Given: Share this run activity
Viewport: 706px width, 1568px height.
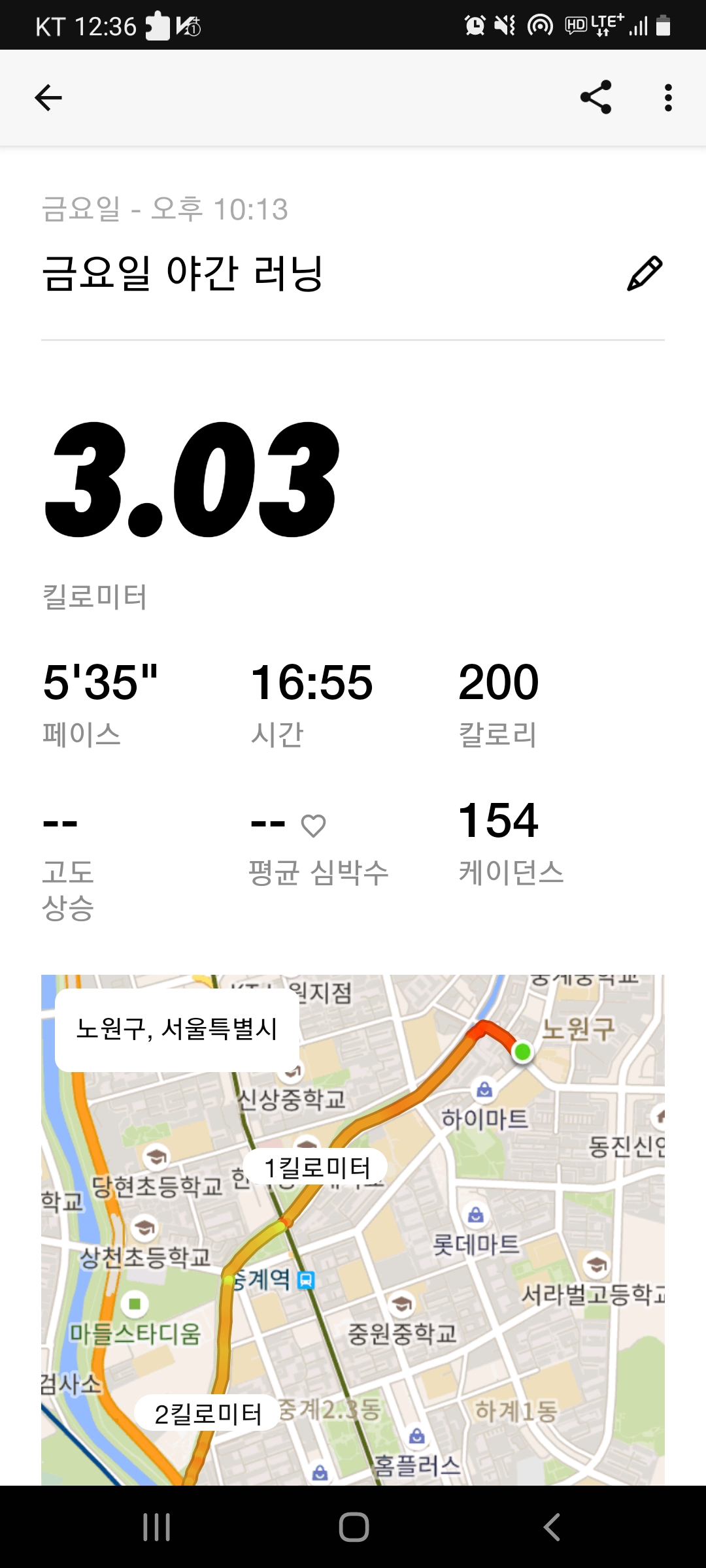Looking at the screenshot, I should click(x=596, y=98).
